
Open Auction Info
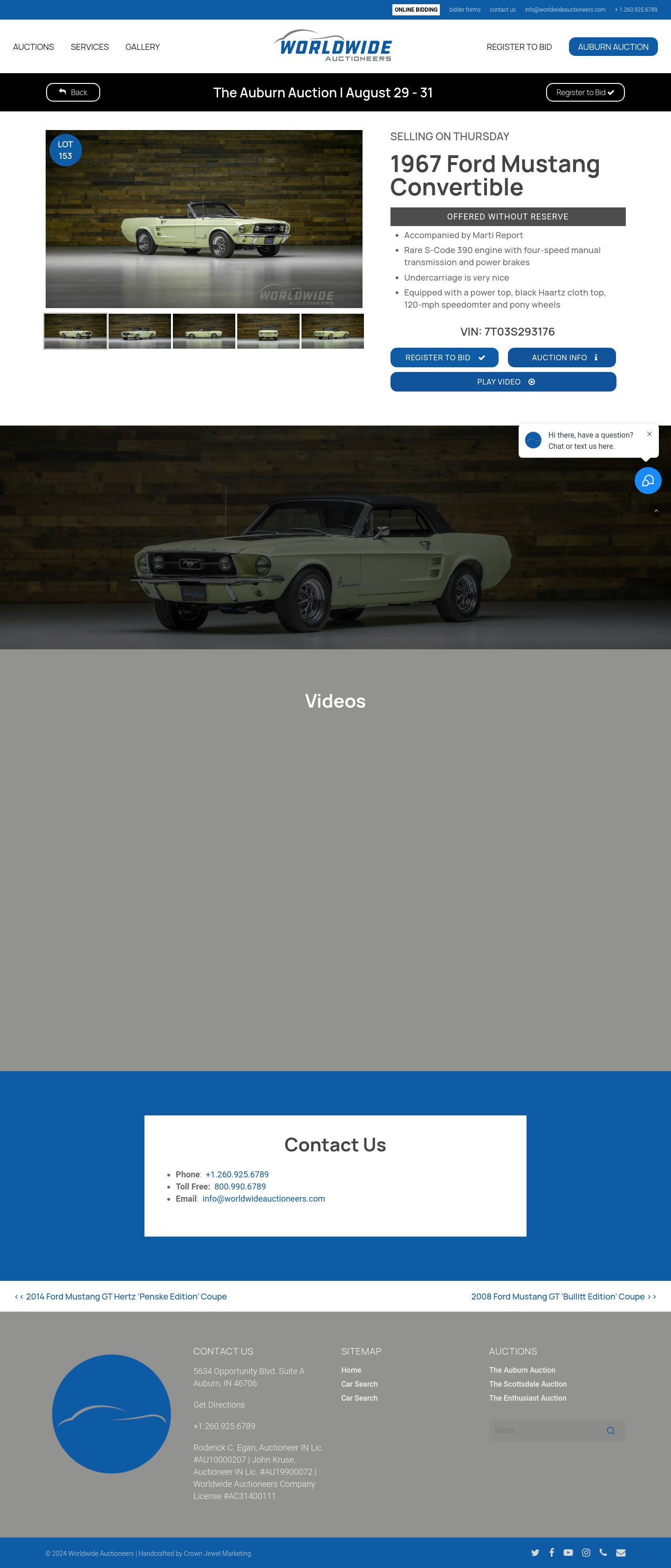[x=561, y=358]
